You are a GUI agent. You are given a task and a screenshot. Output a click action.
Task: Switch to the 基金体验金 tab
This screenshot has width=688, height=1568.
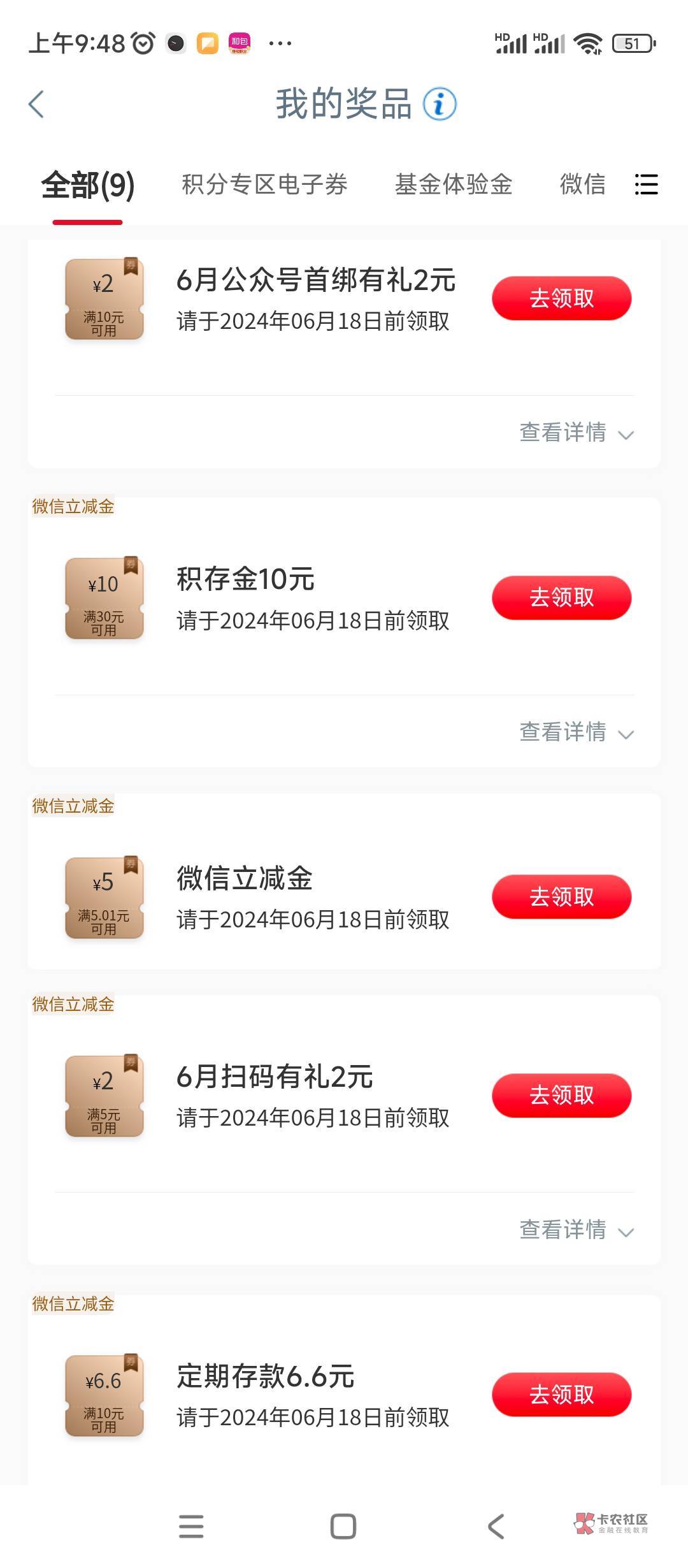click(x=454, y=185)
